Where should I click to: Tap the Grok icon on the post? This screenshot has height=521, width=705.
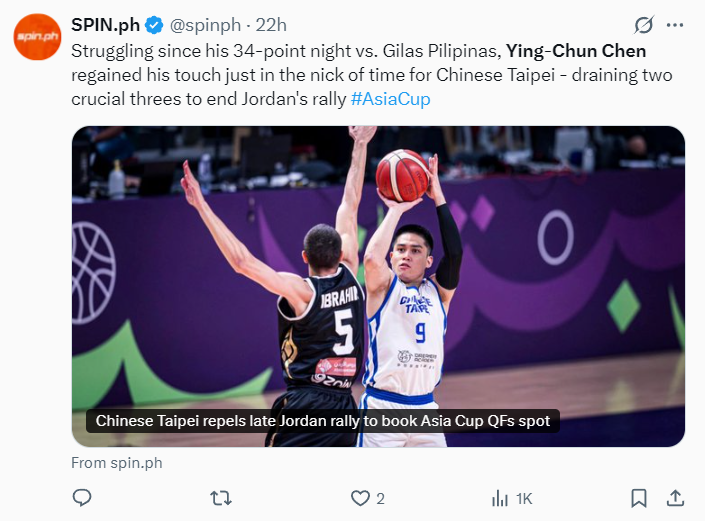(645, 25)
